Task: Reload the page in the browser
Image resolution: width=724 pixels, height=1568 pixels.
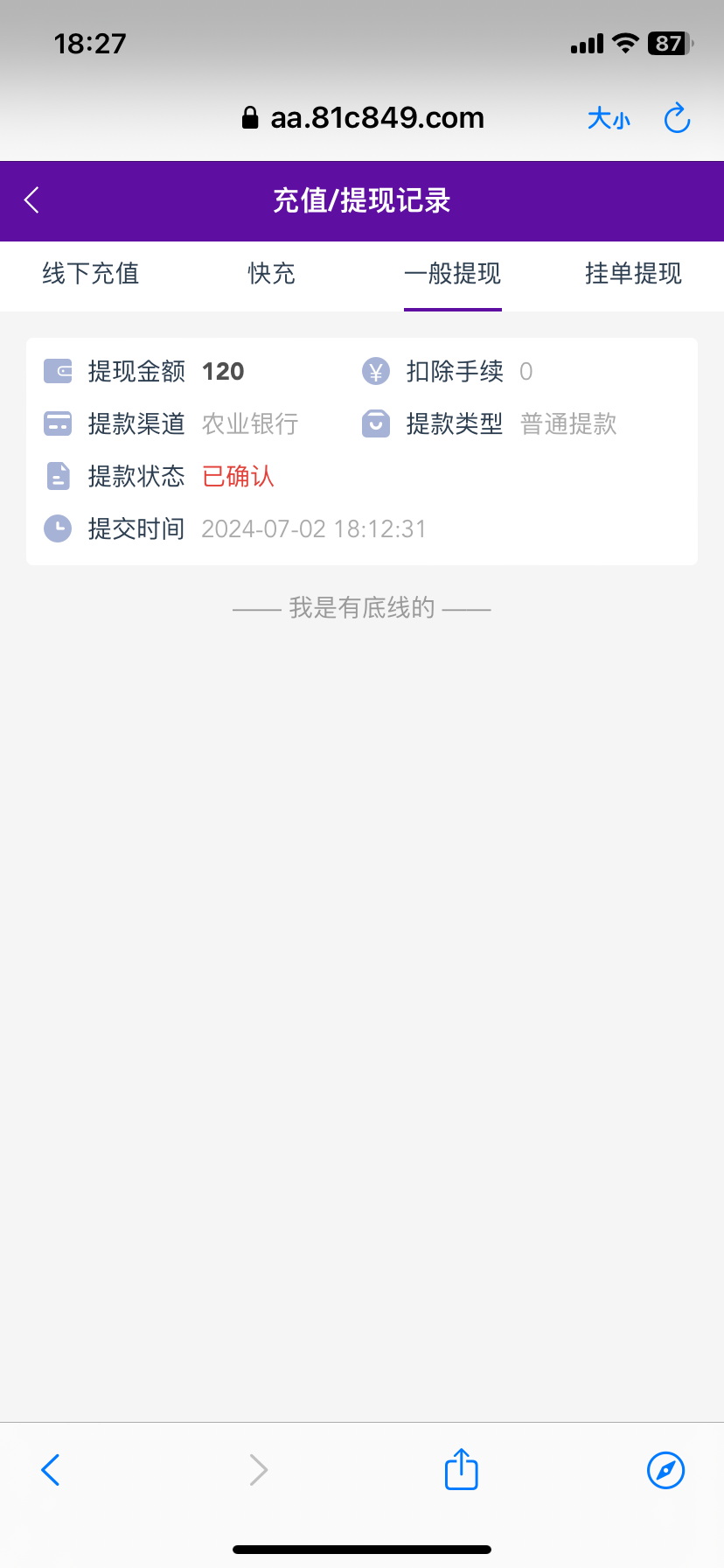Action: pyautogui.click(x=677, y=118)
